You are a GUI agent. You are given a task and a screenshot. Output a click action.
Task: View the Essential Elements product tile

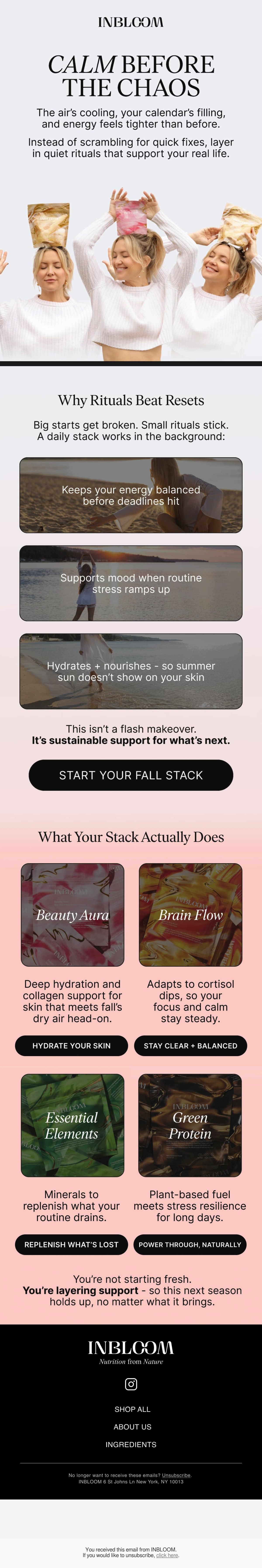(72, 1125)
